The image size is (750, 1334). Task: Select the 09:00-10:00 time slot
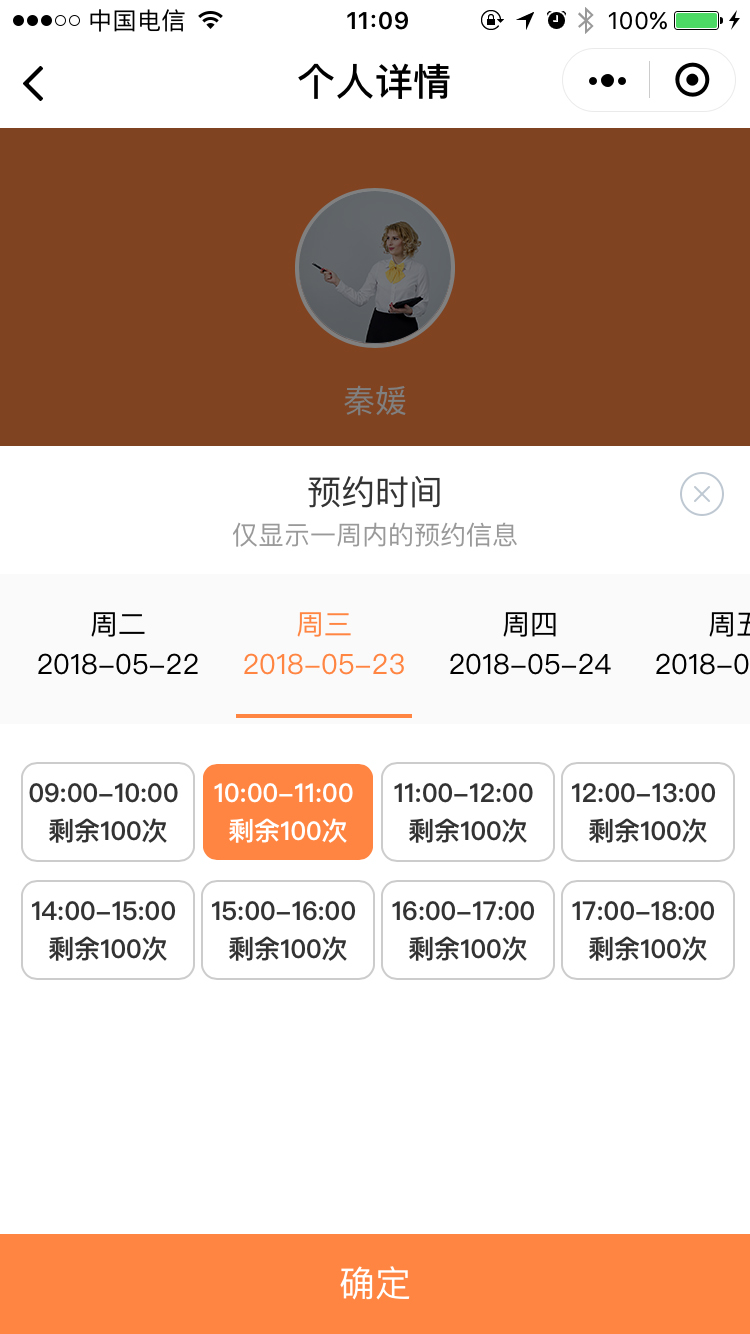(108, 812)
